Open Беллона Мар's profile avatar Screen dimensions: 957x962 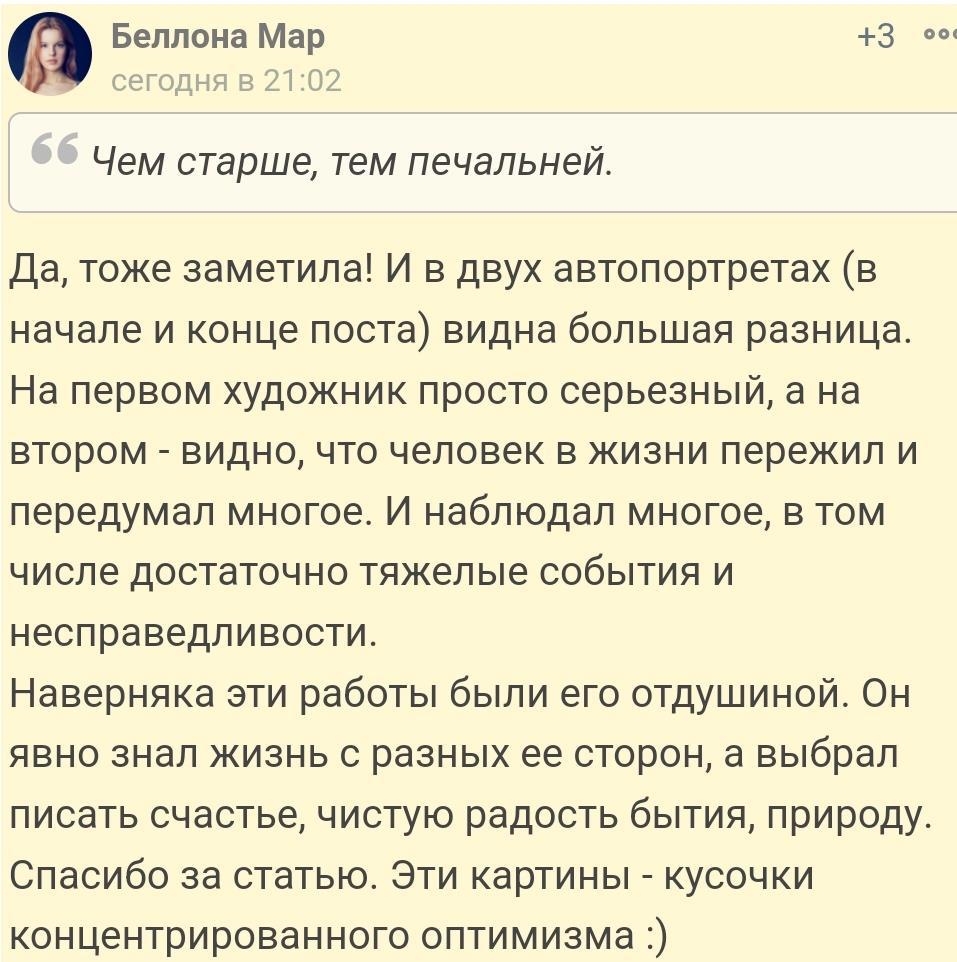[50, 55]
